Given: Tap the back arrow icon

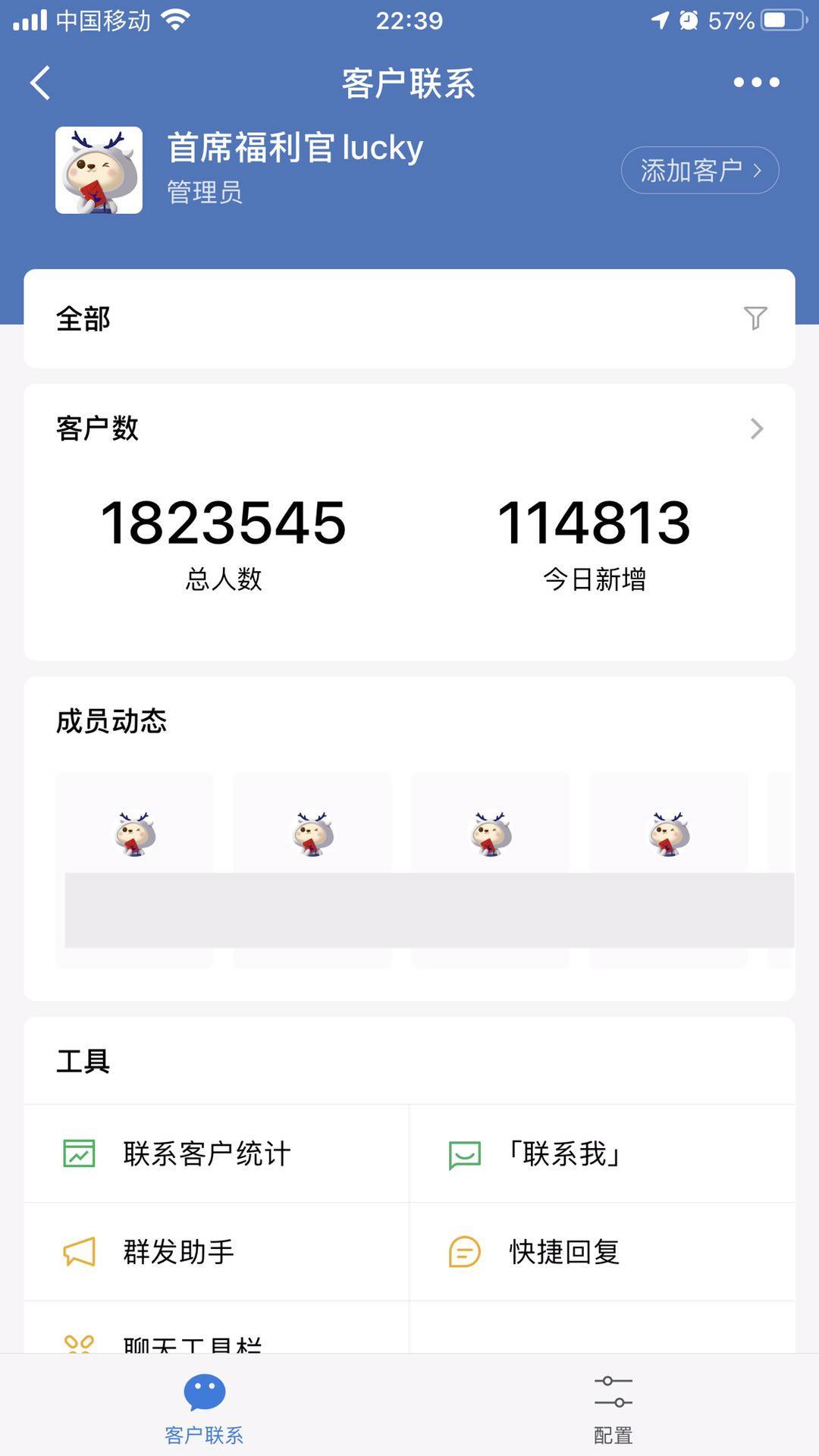Looking at the screenshot, I should pyautogui.click(x=42, y=83).
